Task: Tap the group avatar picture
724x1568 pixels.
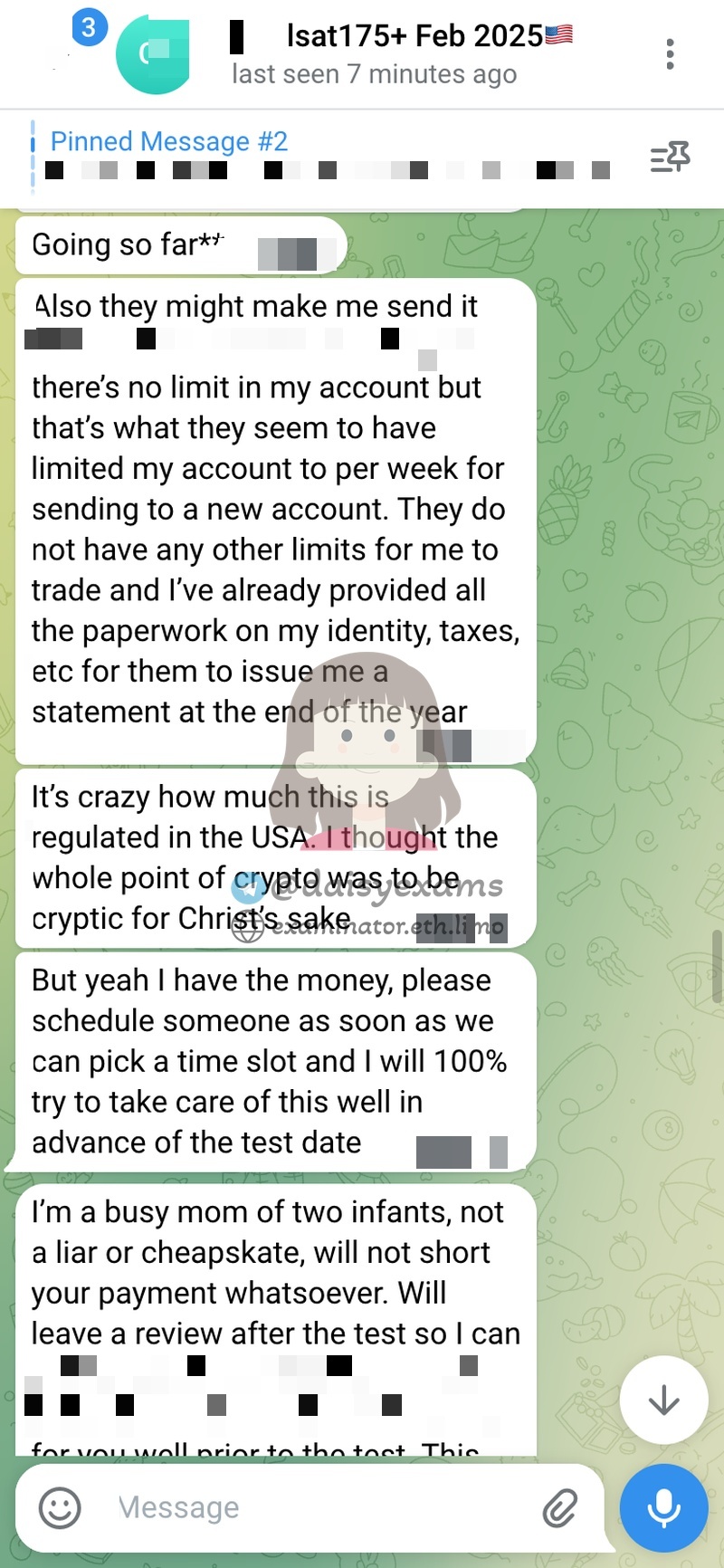Action: pos(153,54)
